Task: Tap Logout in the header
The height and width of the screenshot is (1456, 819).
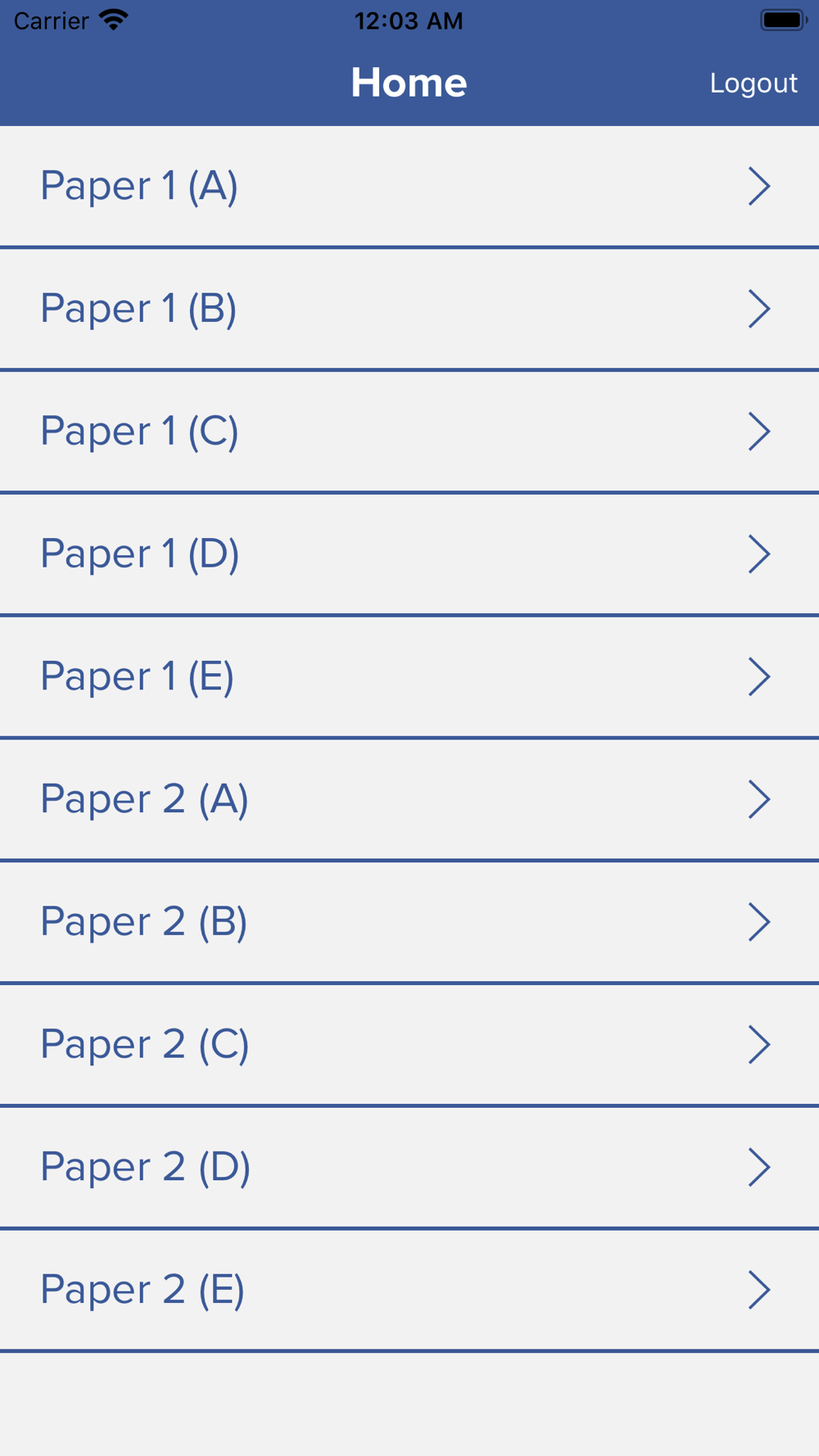Action: click(753, 83)
